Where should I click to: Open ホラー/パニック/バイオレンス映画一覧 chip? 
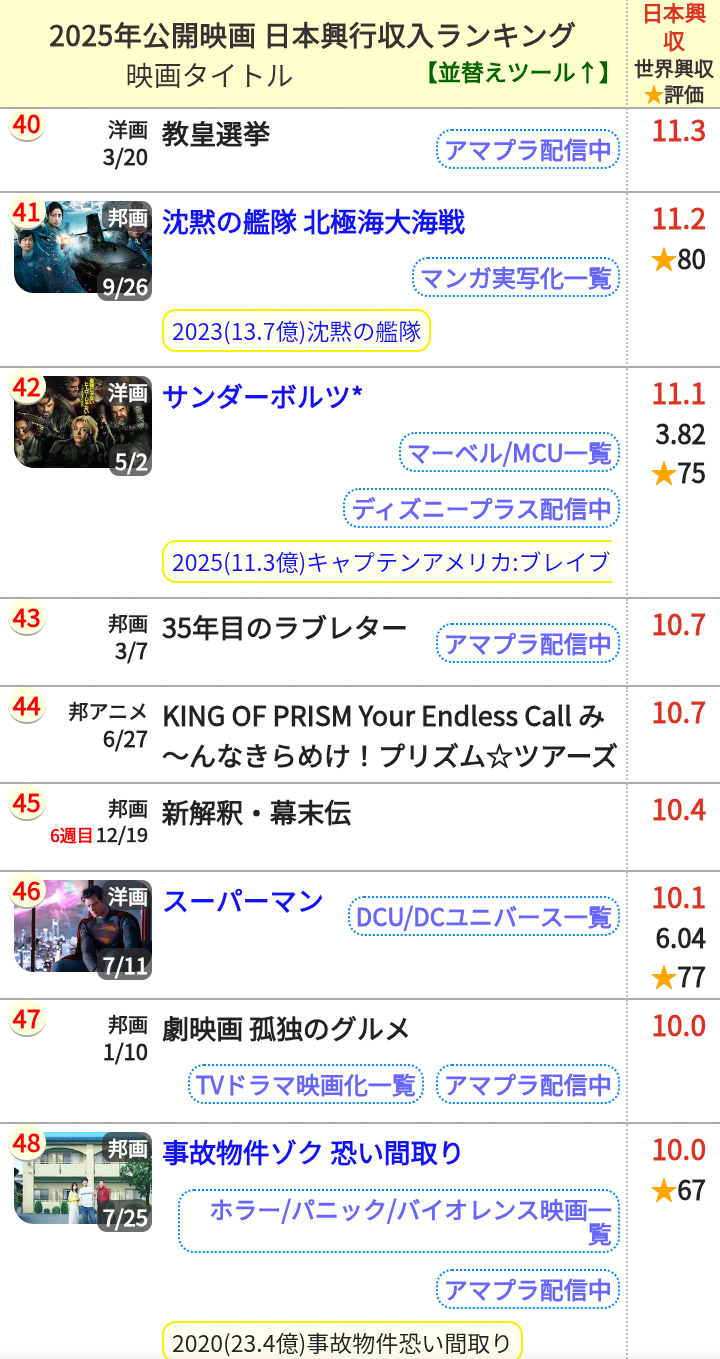pos(399,1221)
